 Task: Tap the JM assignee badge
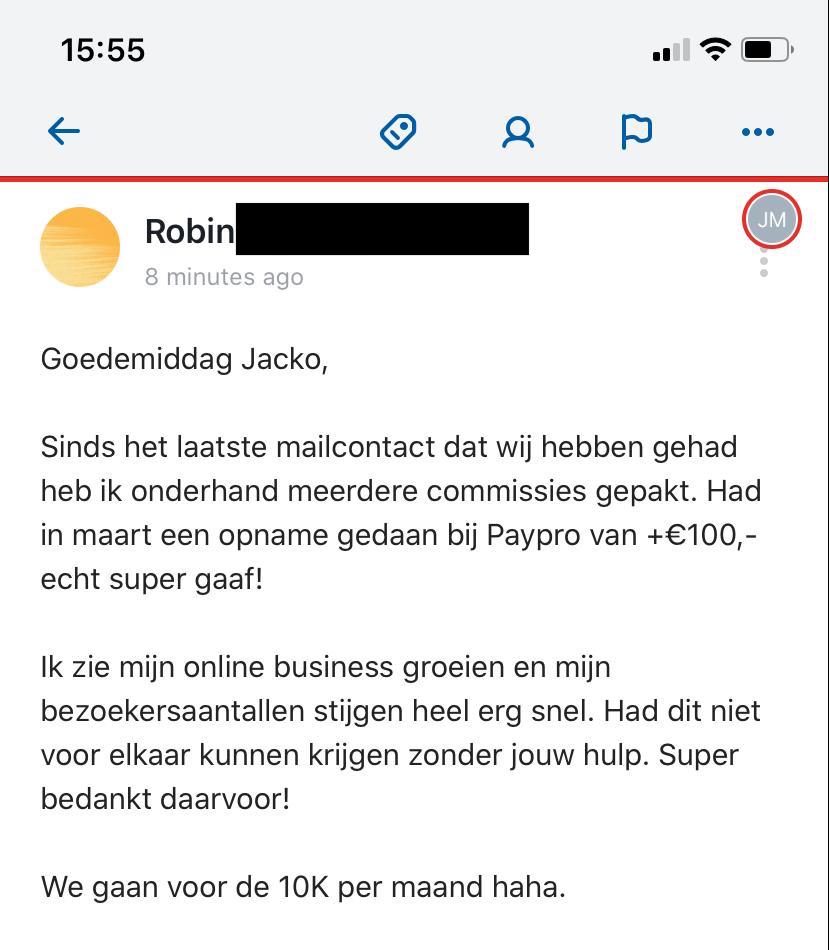click(x=771, y=219)
